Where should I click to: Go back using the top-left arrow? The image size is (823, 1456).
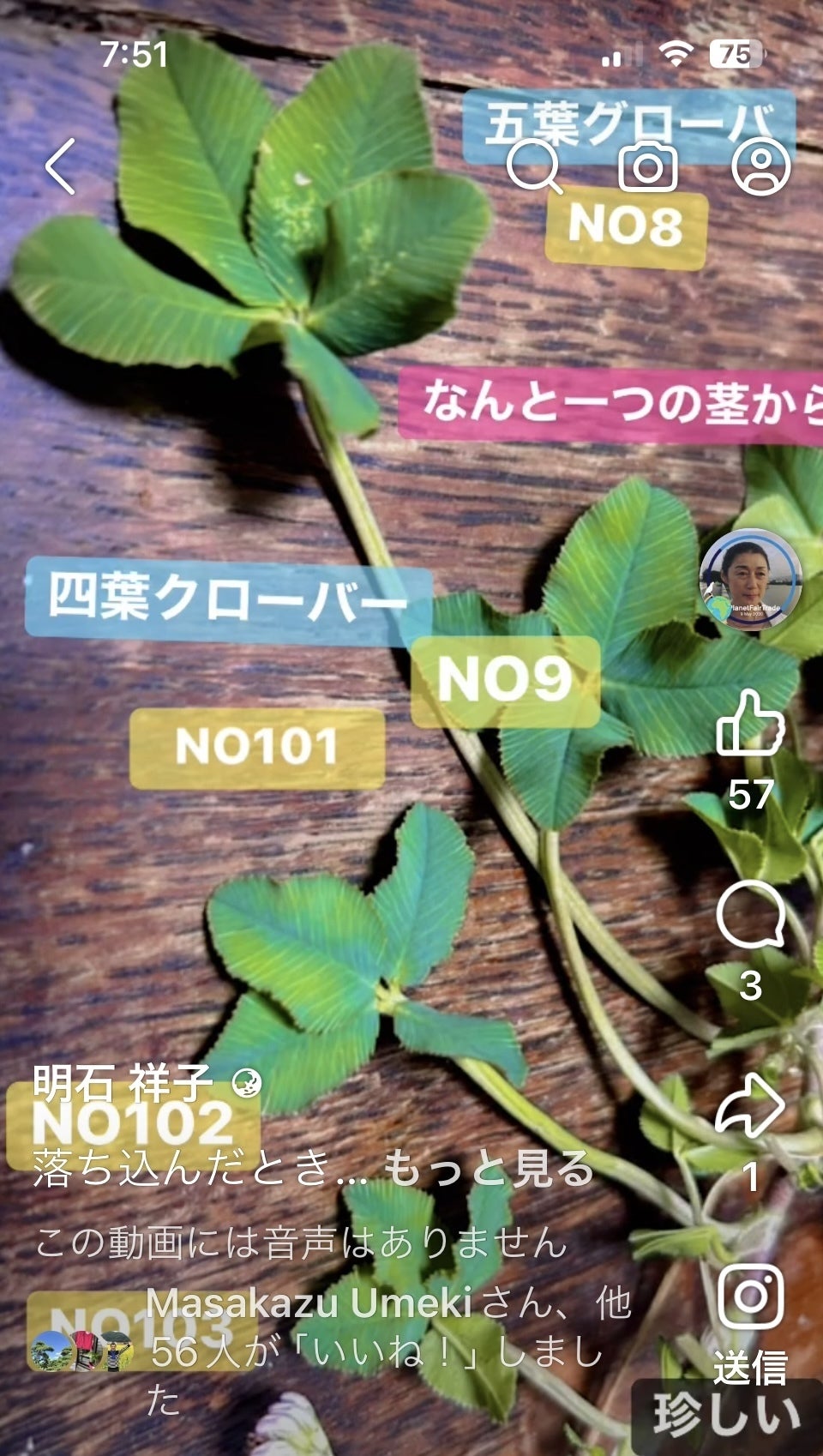click(61, 166)
